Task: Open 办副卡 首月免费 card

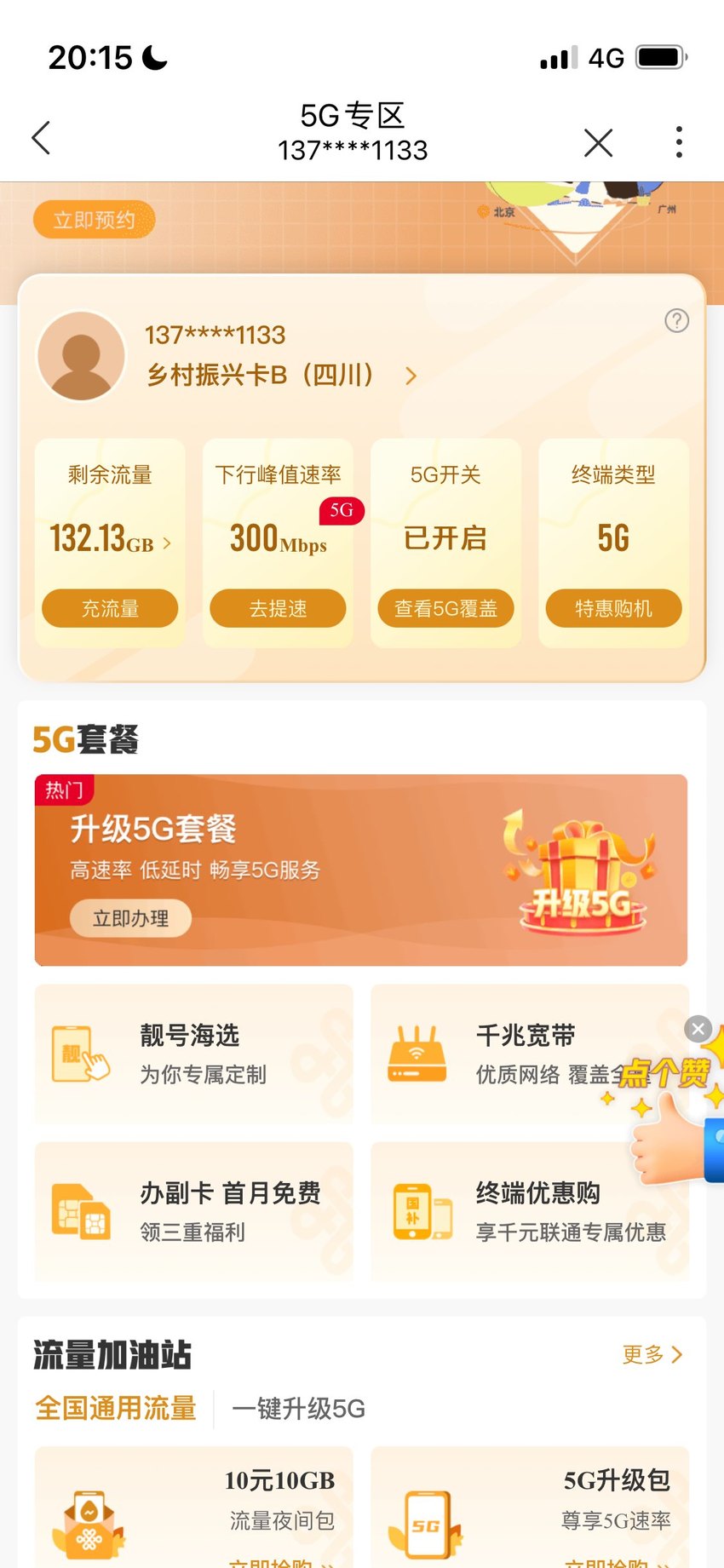Action: (x=193, y=1211)
